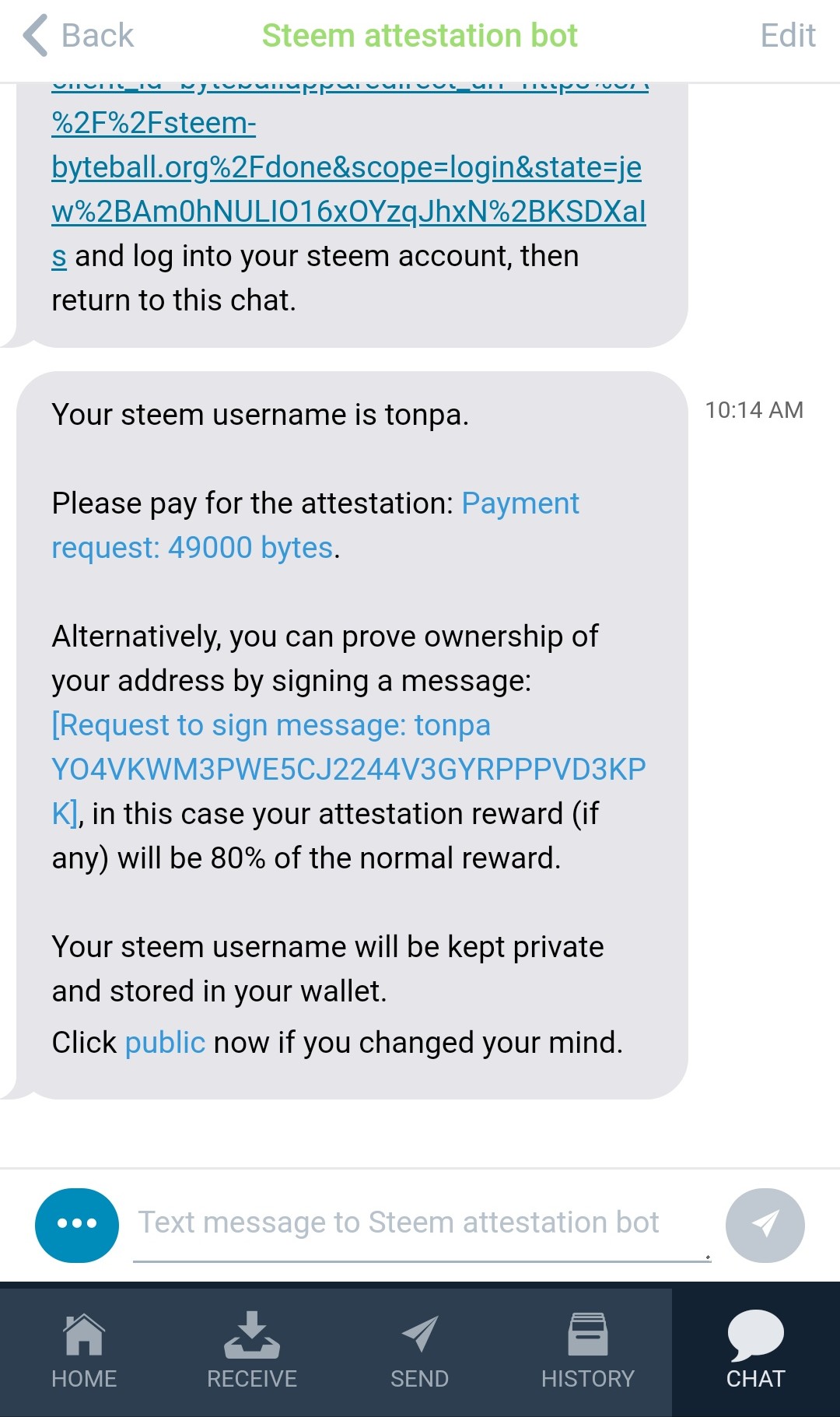Switch to the Home tab
840x1417 pixels.
[84, 1351]
